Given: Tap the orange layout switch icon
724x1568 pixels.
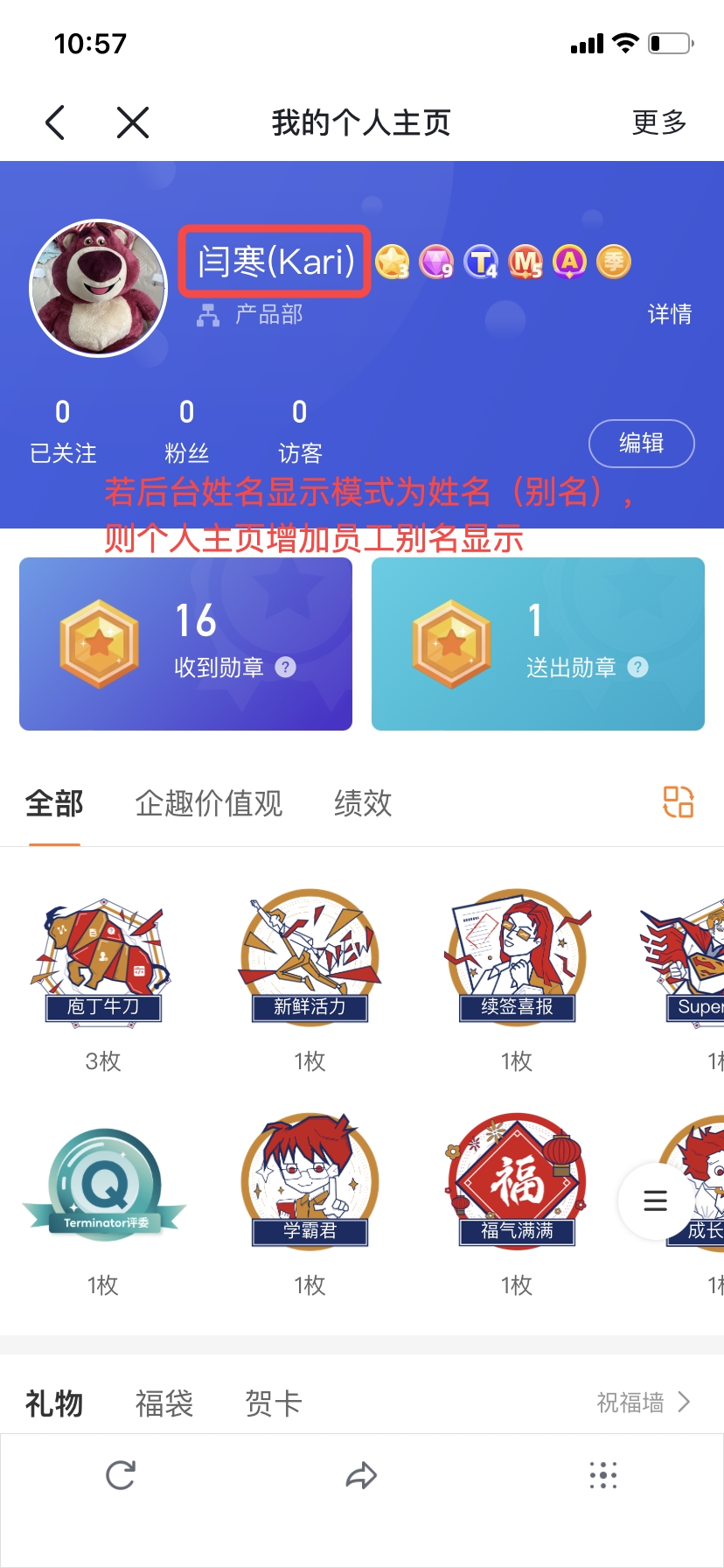Looking at the screenshot, I should pos(678,801).
